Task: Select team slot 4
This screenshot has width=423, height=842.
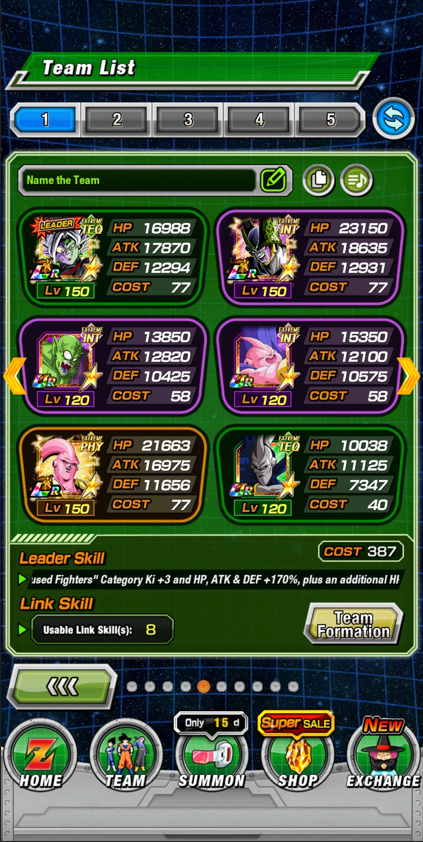Action: point(259,119)
